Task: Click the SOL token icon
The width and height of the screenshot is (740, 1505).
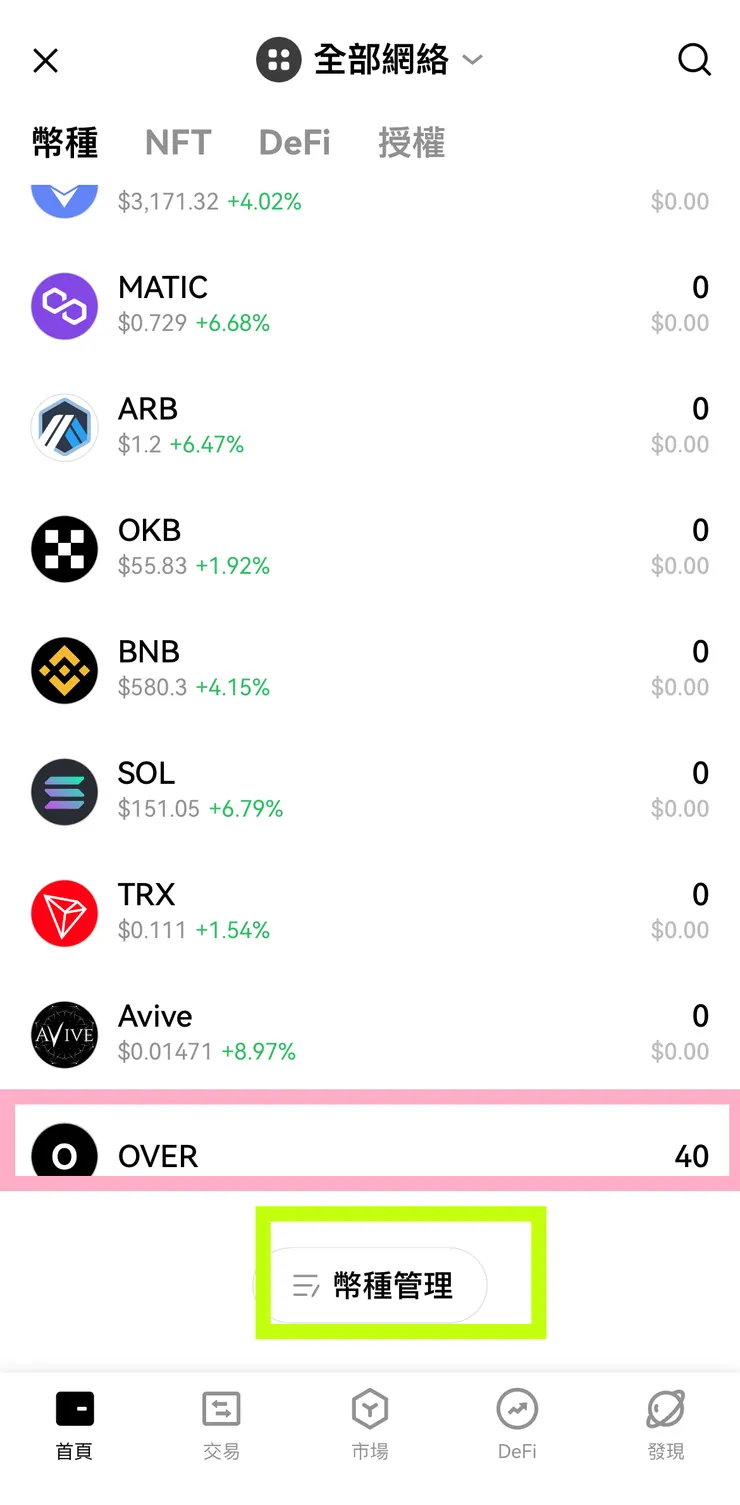Action: (64, 791)
